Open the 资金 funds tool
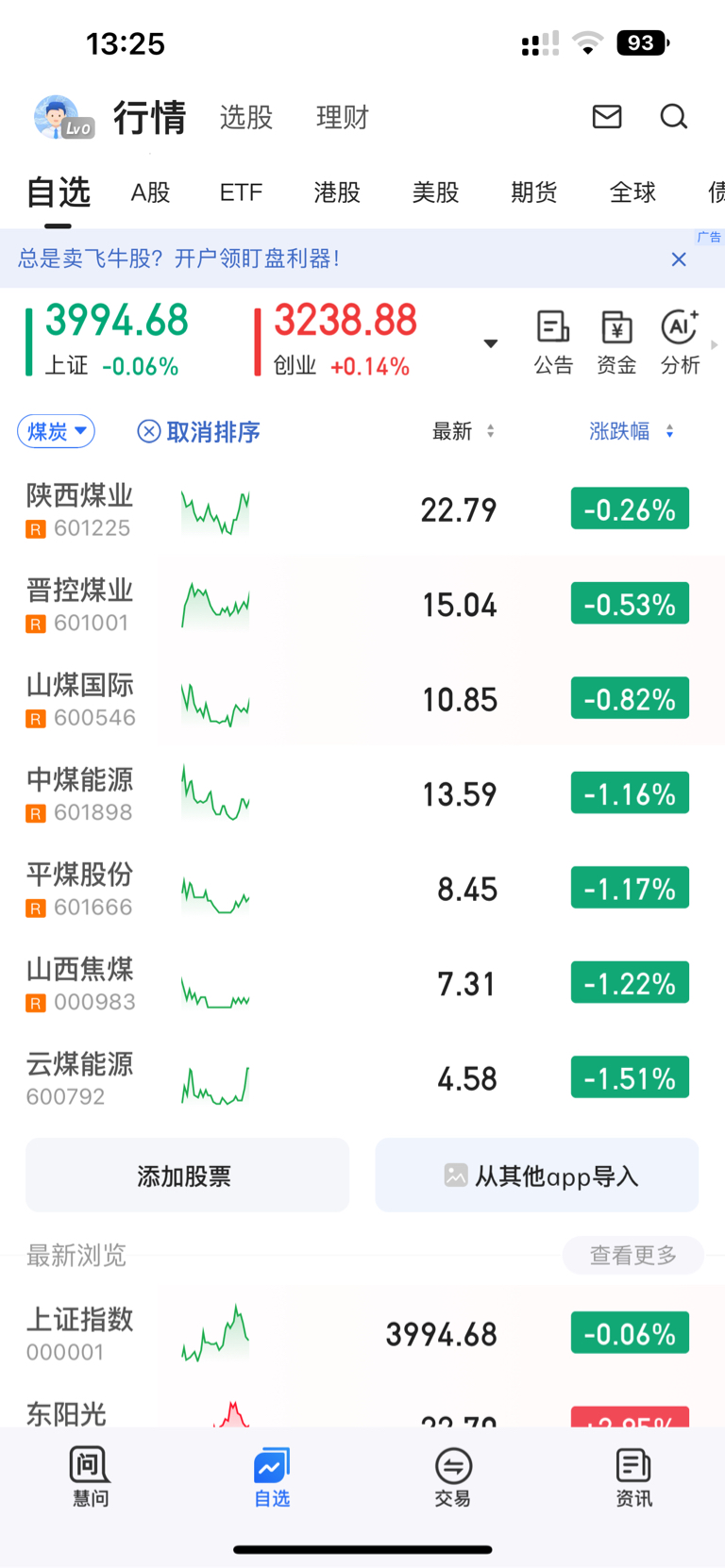Screen dimensions: 725x1568 [616, 342]
